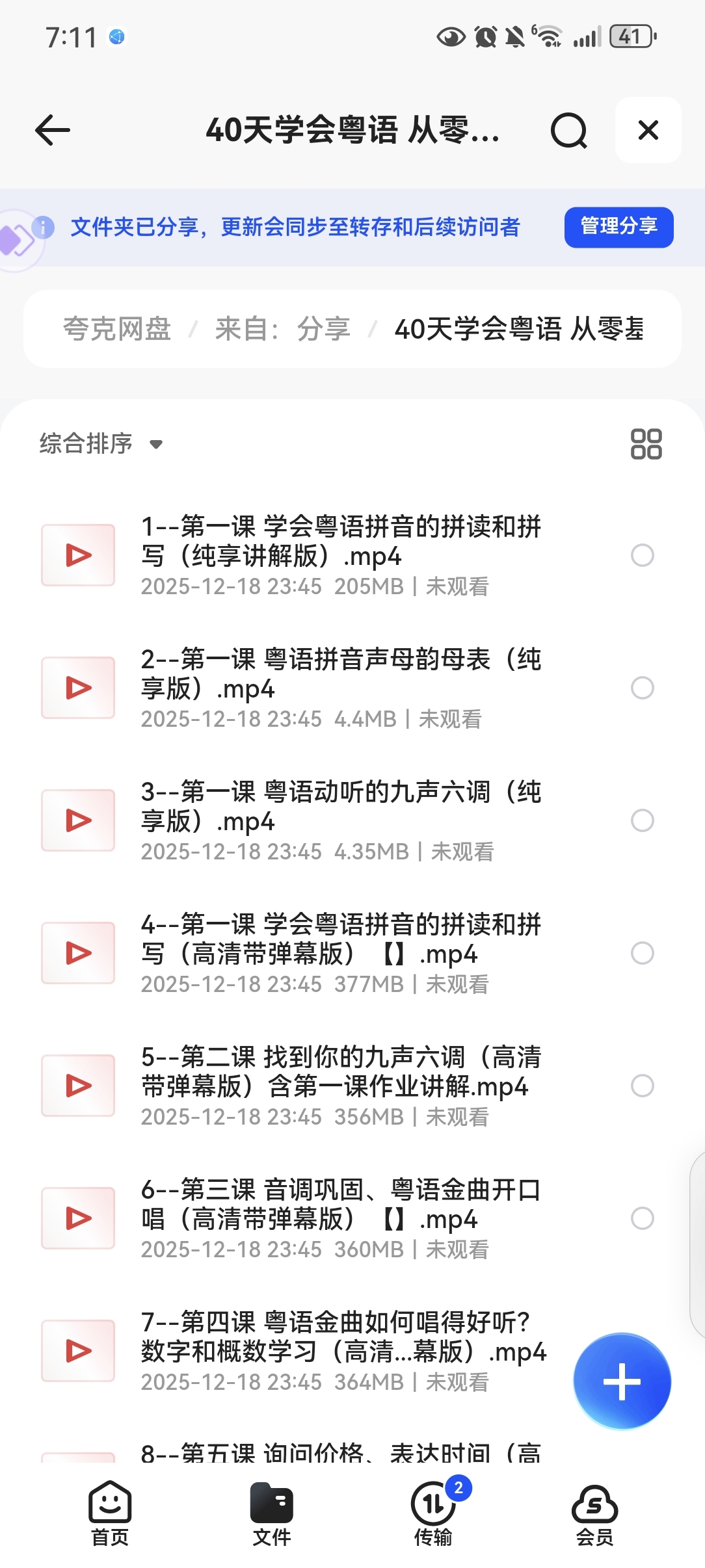Expand the 综合排序 sort dropdown

tap(101, 444)
